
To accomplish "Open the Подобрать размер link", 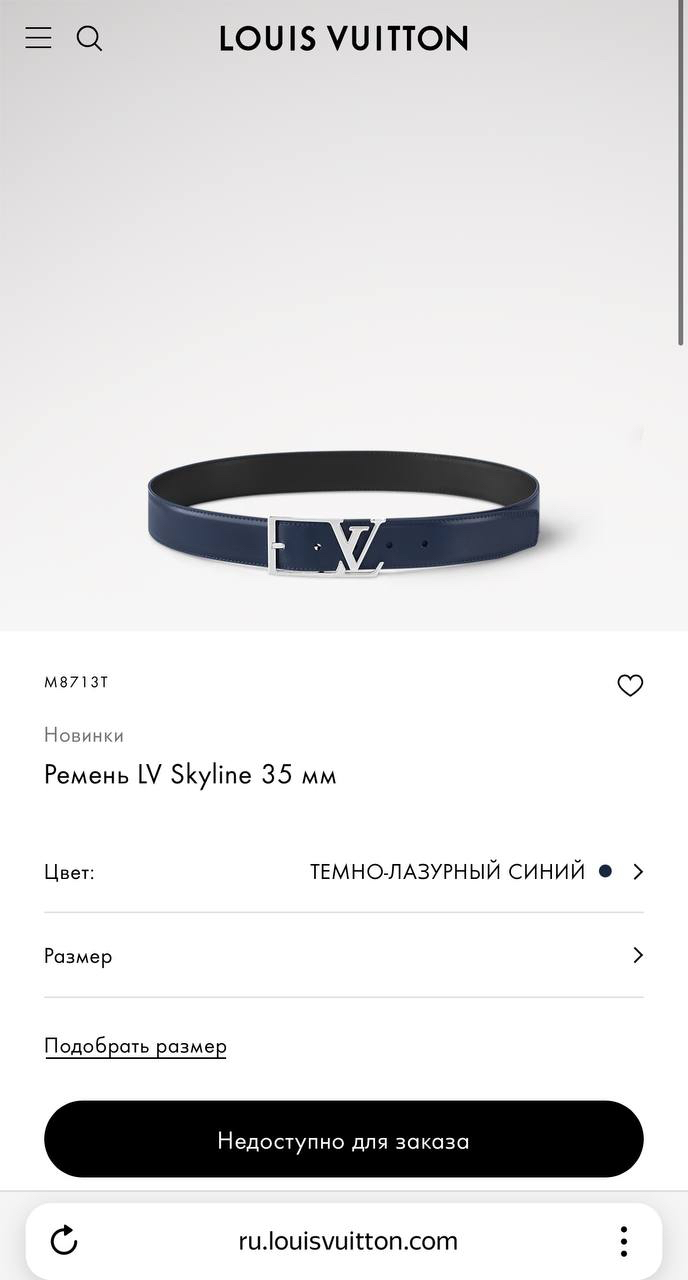I will [x=135, y=1046].
